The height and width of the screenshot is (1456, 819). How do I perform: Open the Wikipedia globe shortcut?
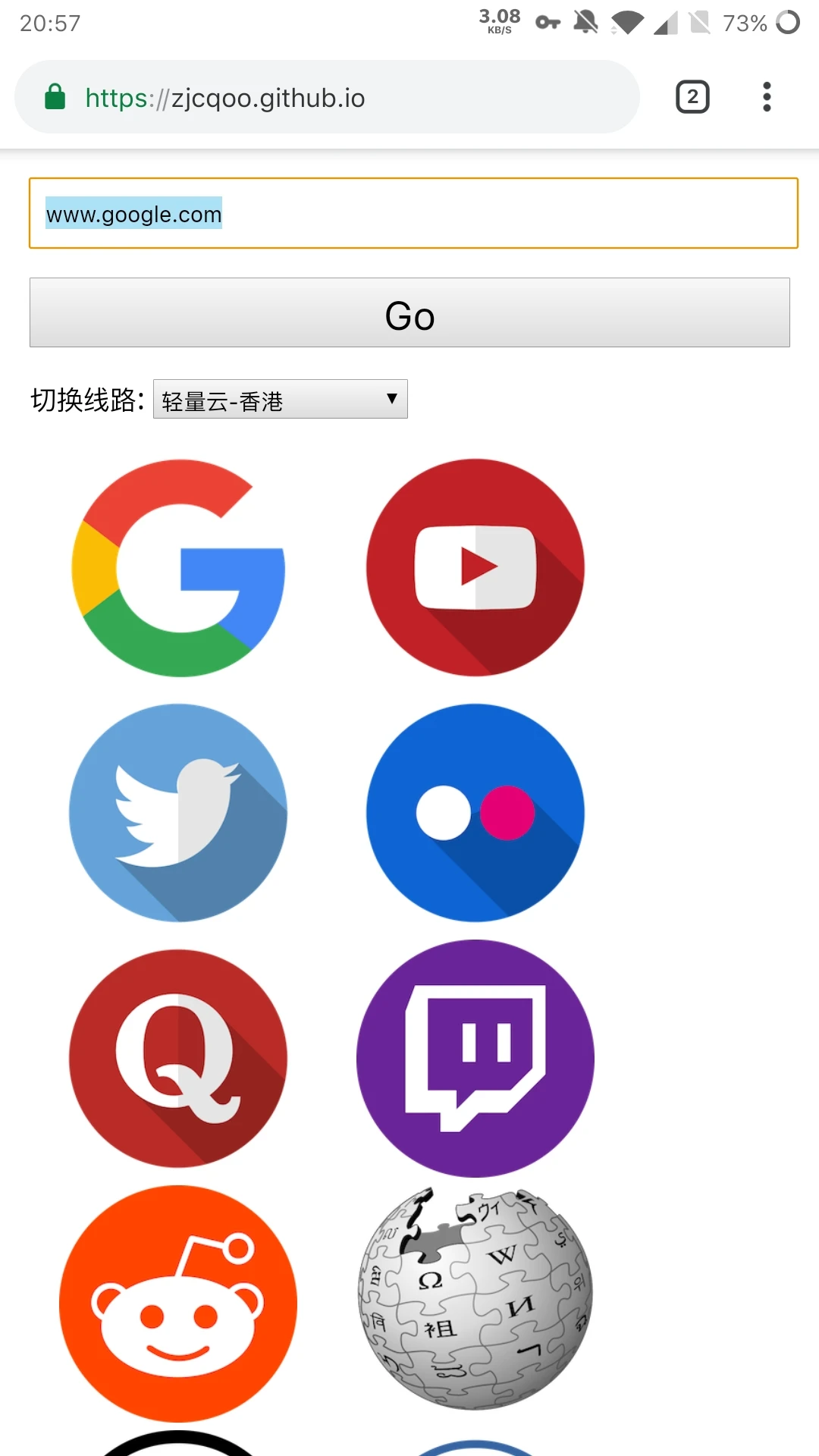click(x=475, y=1298)
